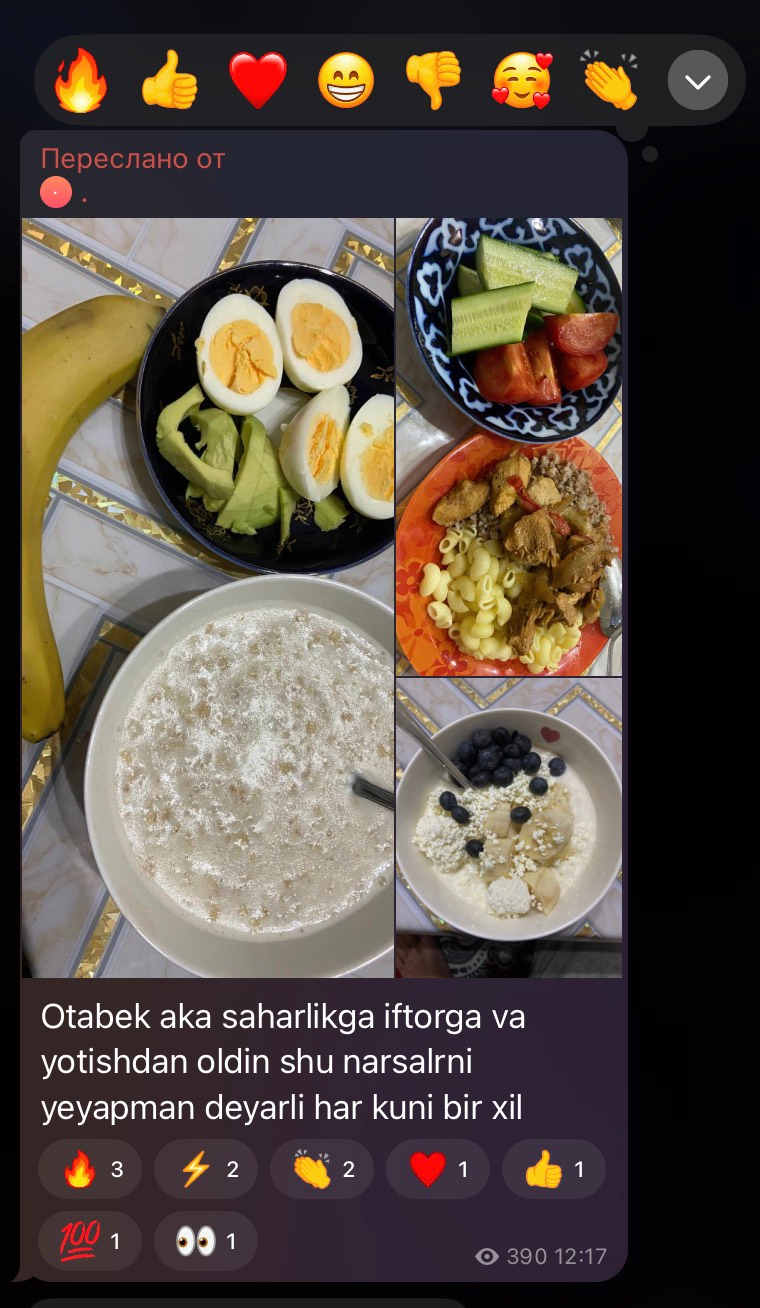Open the forwarded-from sender profile
Image resolution: width=760 pixels, height=1308 pixels.
57,192
